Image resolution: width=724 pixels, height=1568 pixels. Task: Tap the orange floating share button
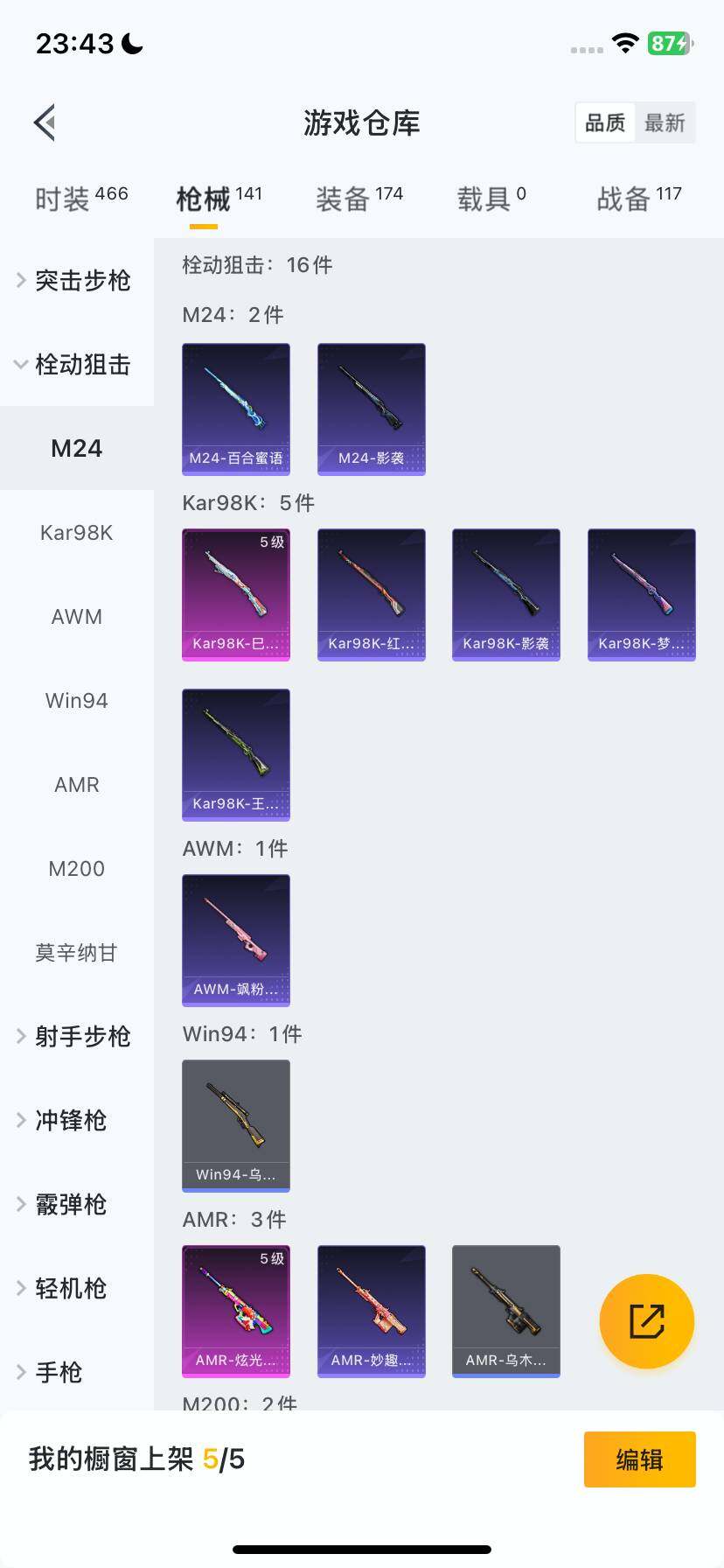(647, 1321)
